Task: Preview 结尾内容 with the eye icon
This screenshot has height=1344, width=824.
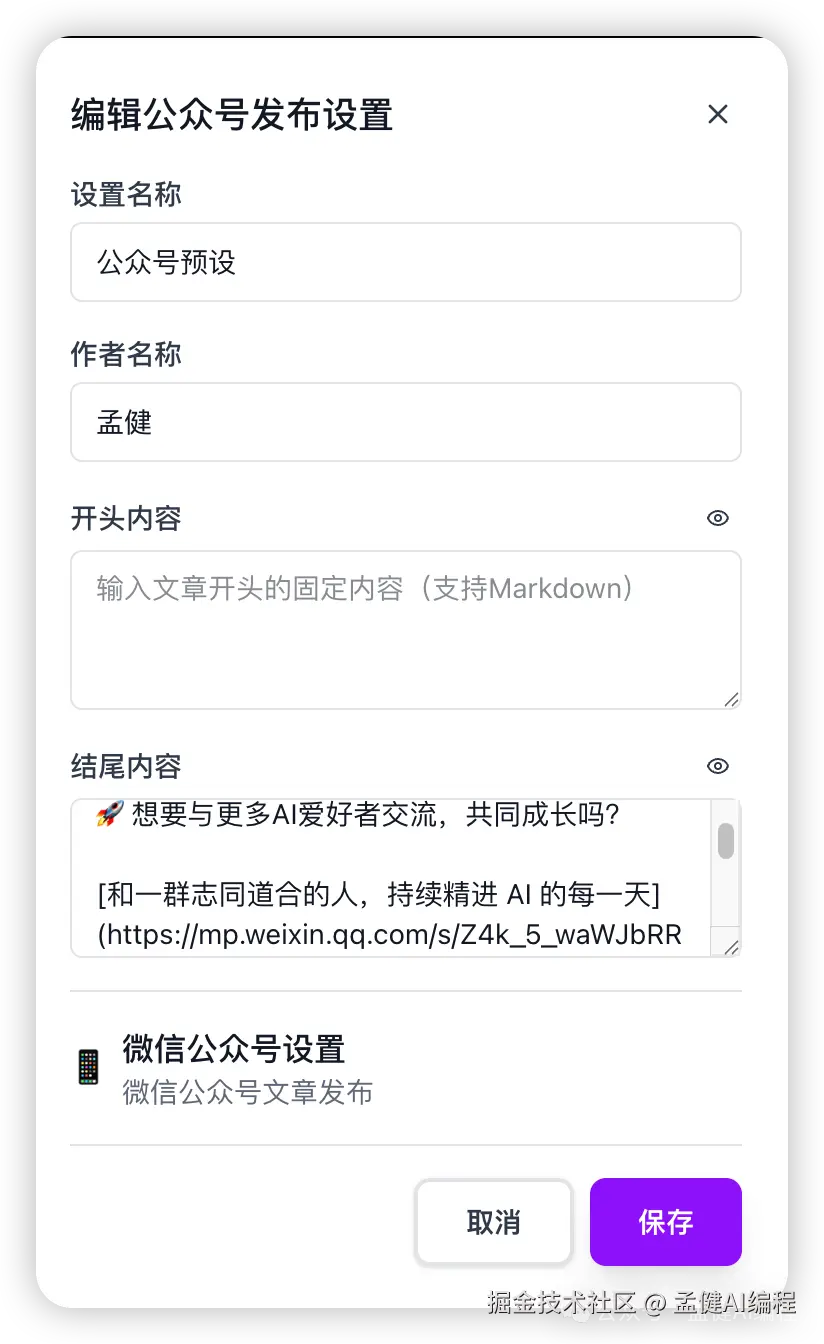Action: coord(717,766)
